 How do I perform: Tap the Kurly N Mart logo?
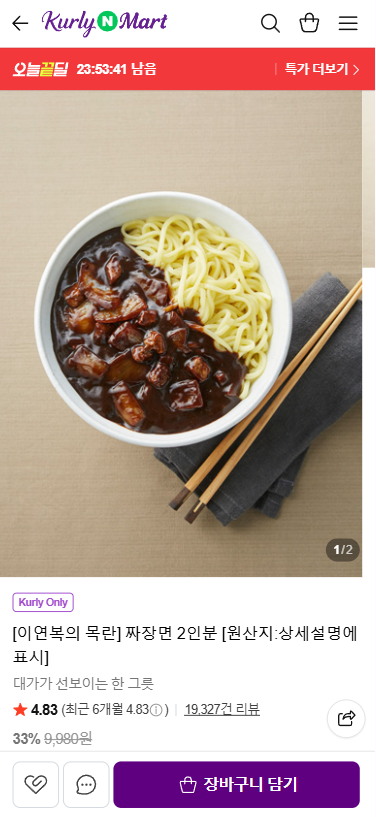pyautogui.click(x=105, y=22)
